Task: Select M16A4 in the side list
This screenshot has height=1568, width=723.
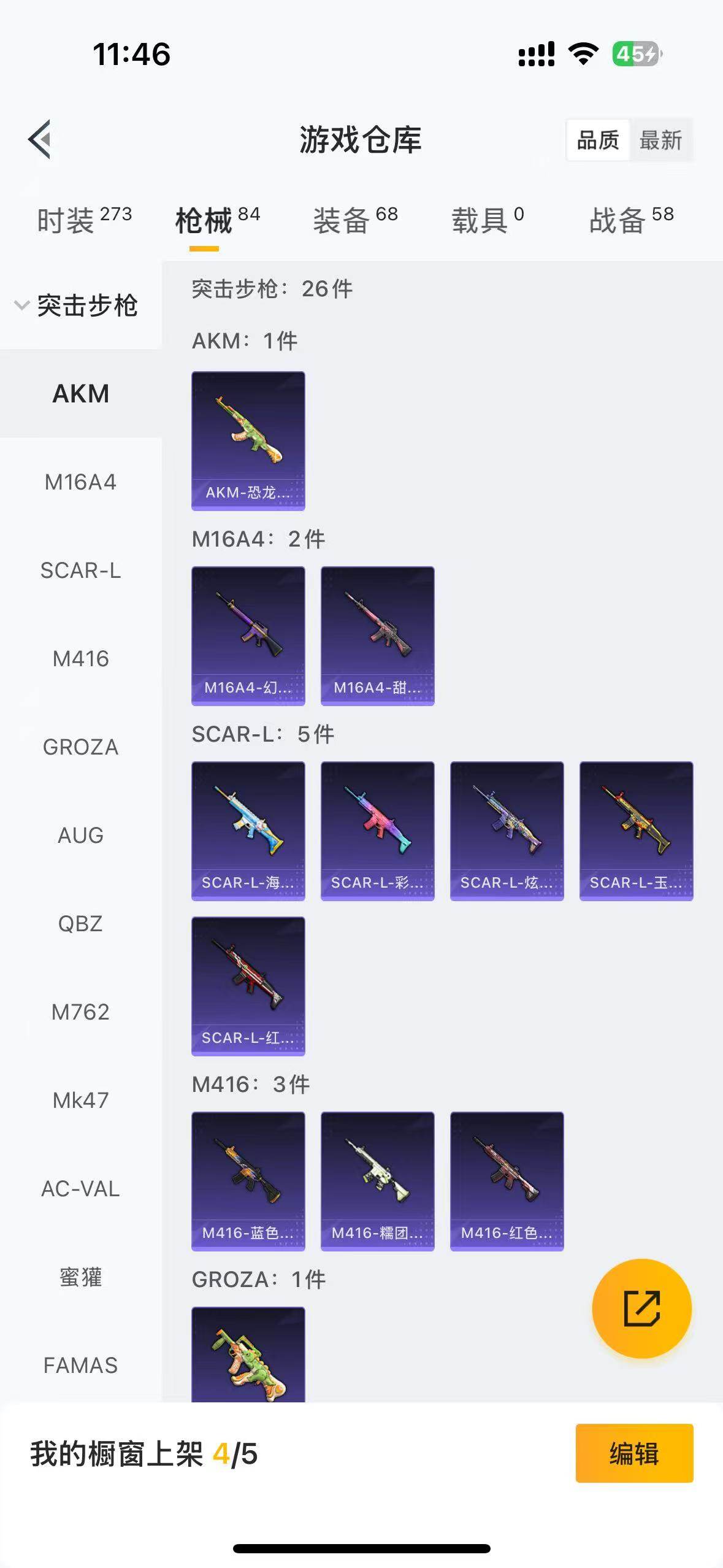Action: coord(80,482)
